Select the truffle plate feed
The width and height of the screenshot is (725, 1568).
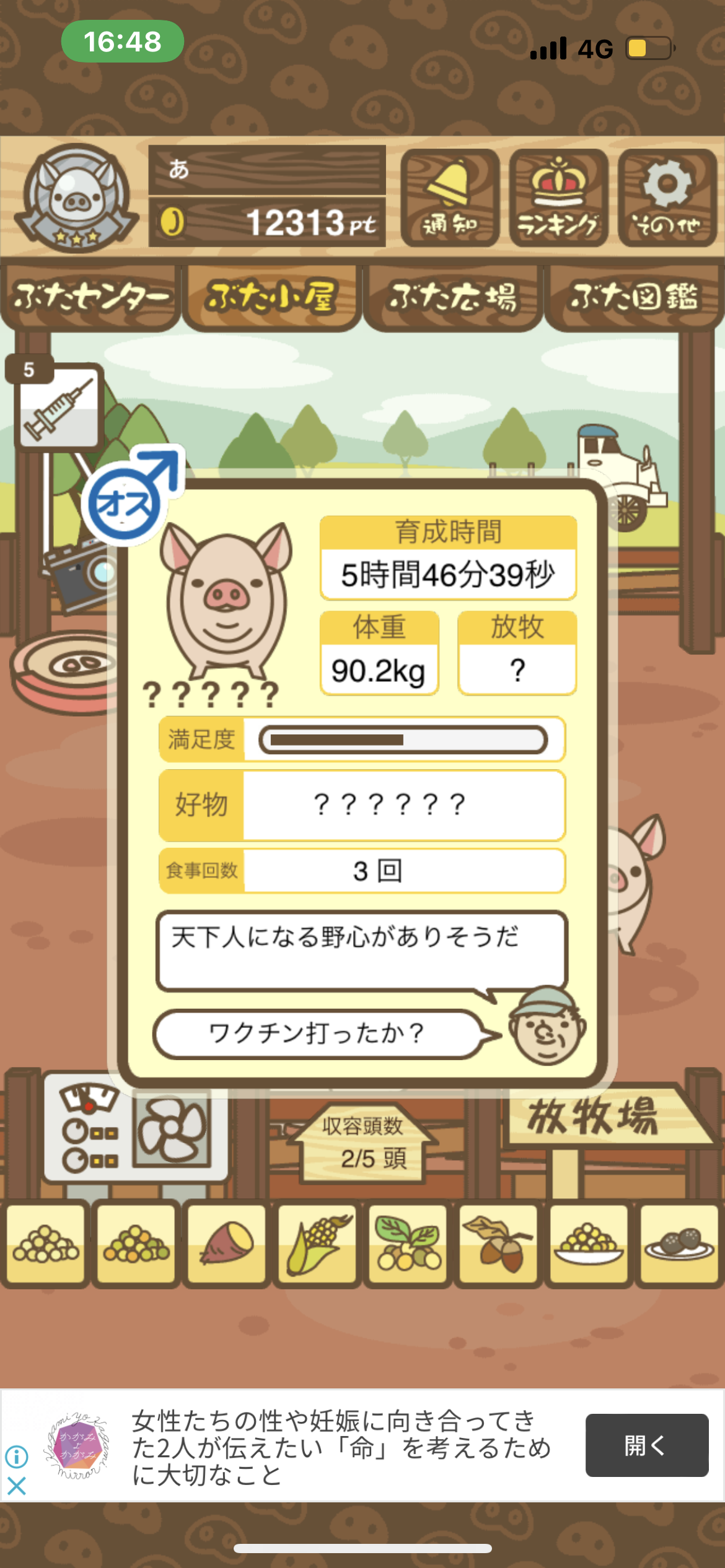pos(679,1243)
